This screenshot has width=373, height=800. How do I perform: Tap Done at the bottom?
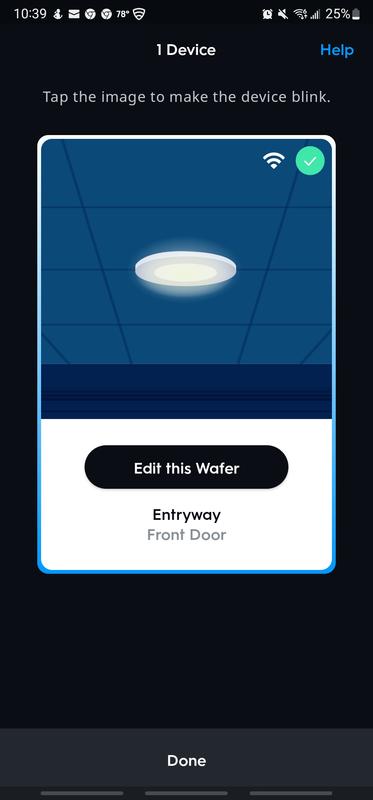click(x=186, y=760)
